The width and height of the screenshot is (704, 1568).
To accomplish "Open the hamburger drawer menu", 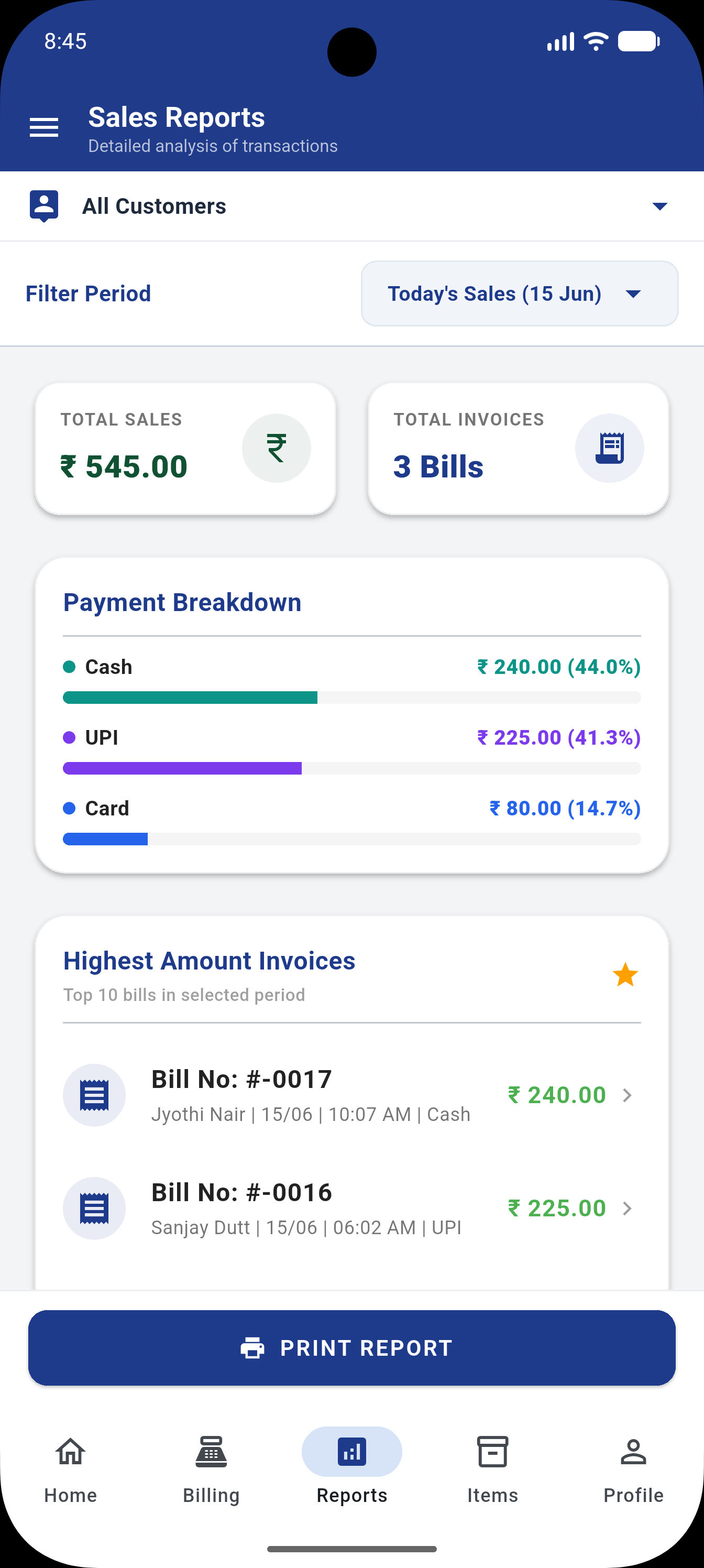I will tap(44, 128).
